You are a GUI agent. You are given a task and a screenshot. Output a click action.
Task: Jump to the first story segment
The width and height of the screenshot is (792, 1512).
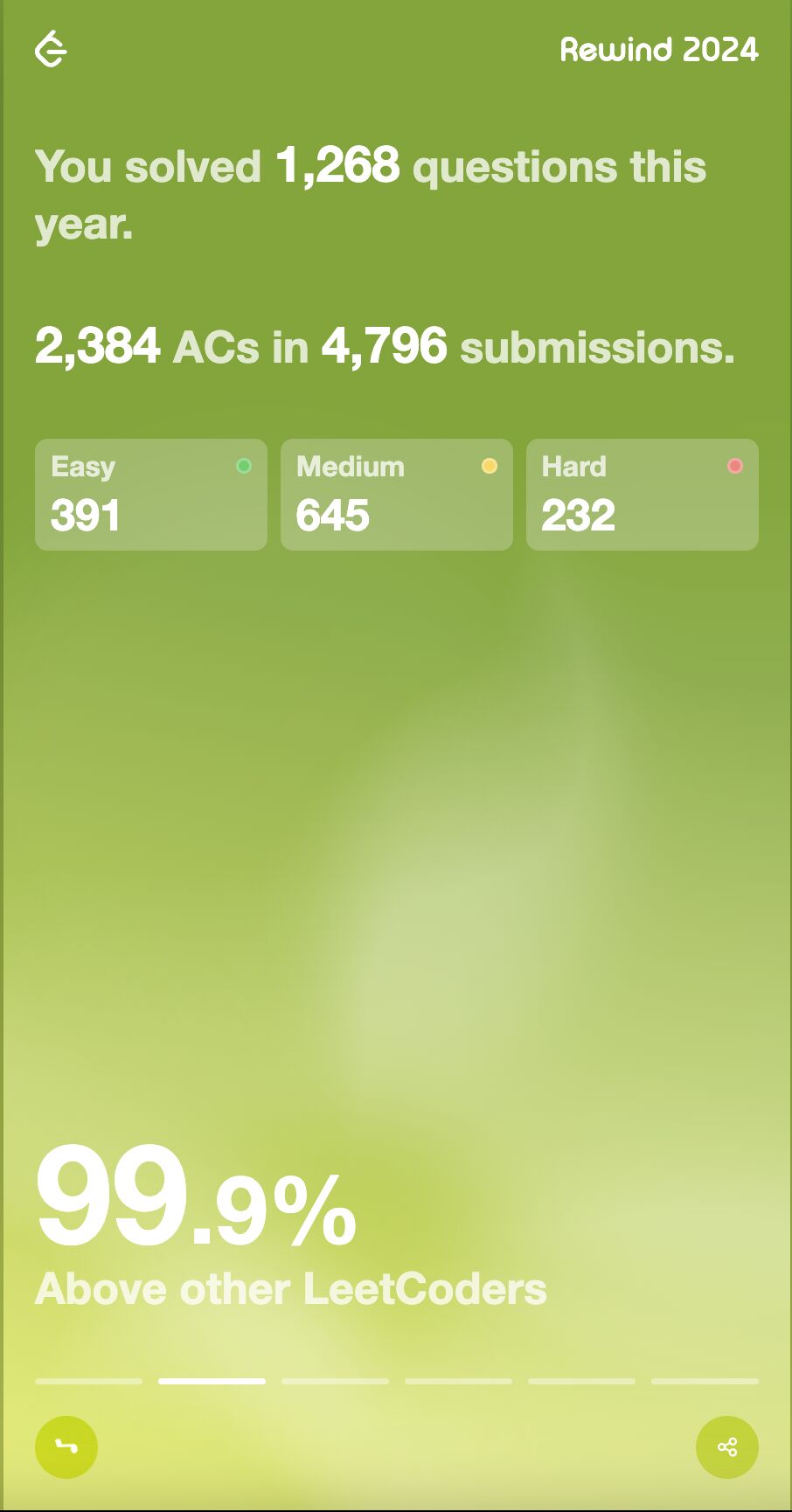pos(88,1381)
